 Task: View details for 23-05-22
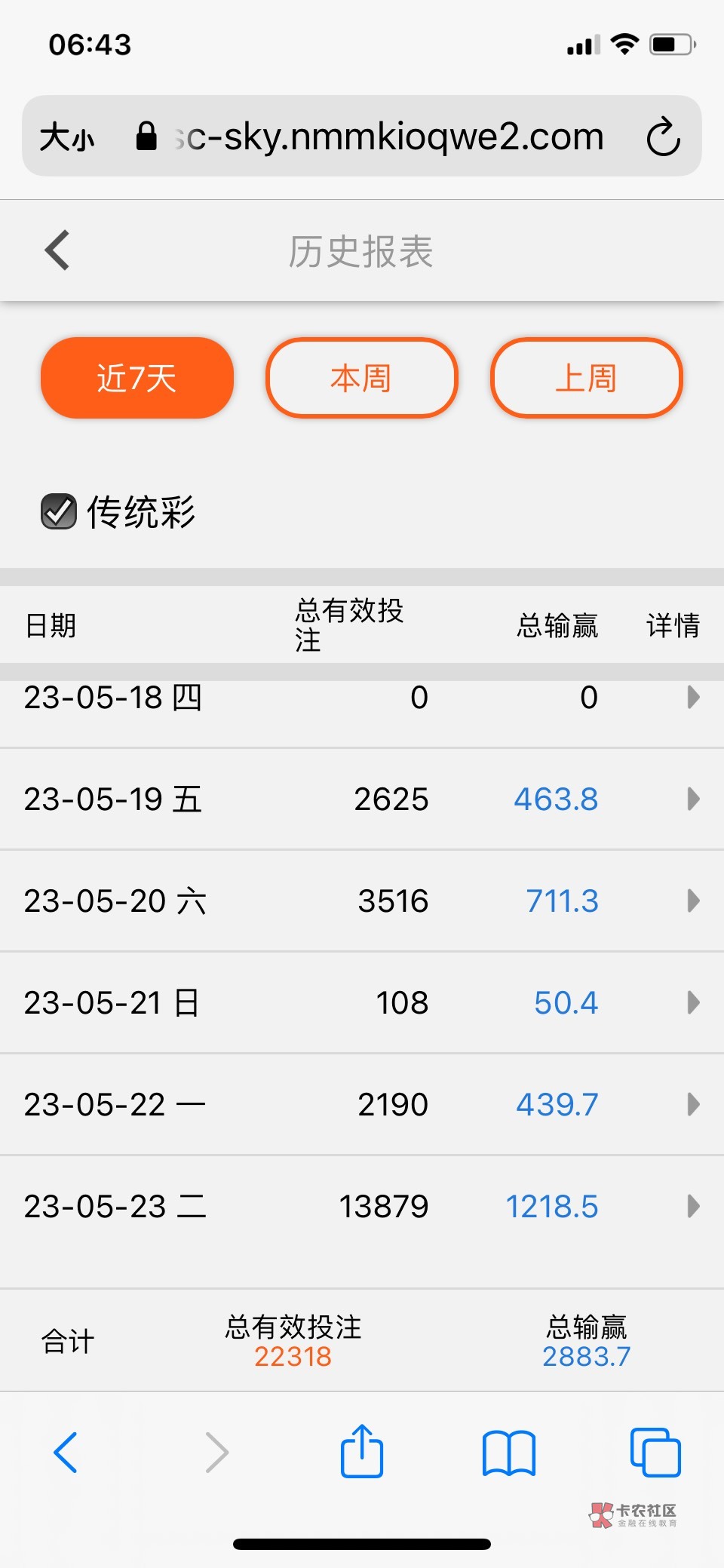(x=693, y=1104)
